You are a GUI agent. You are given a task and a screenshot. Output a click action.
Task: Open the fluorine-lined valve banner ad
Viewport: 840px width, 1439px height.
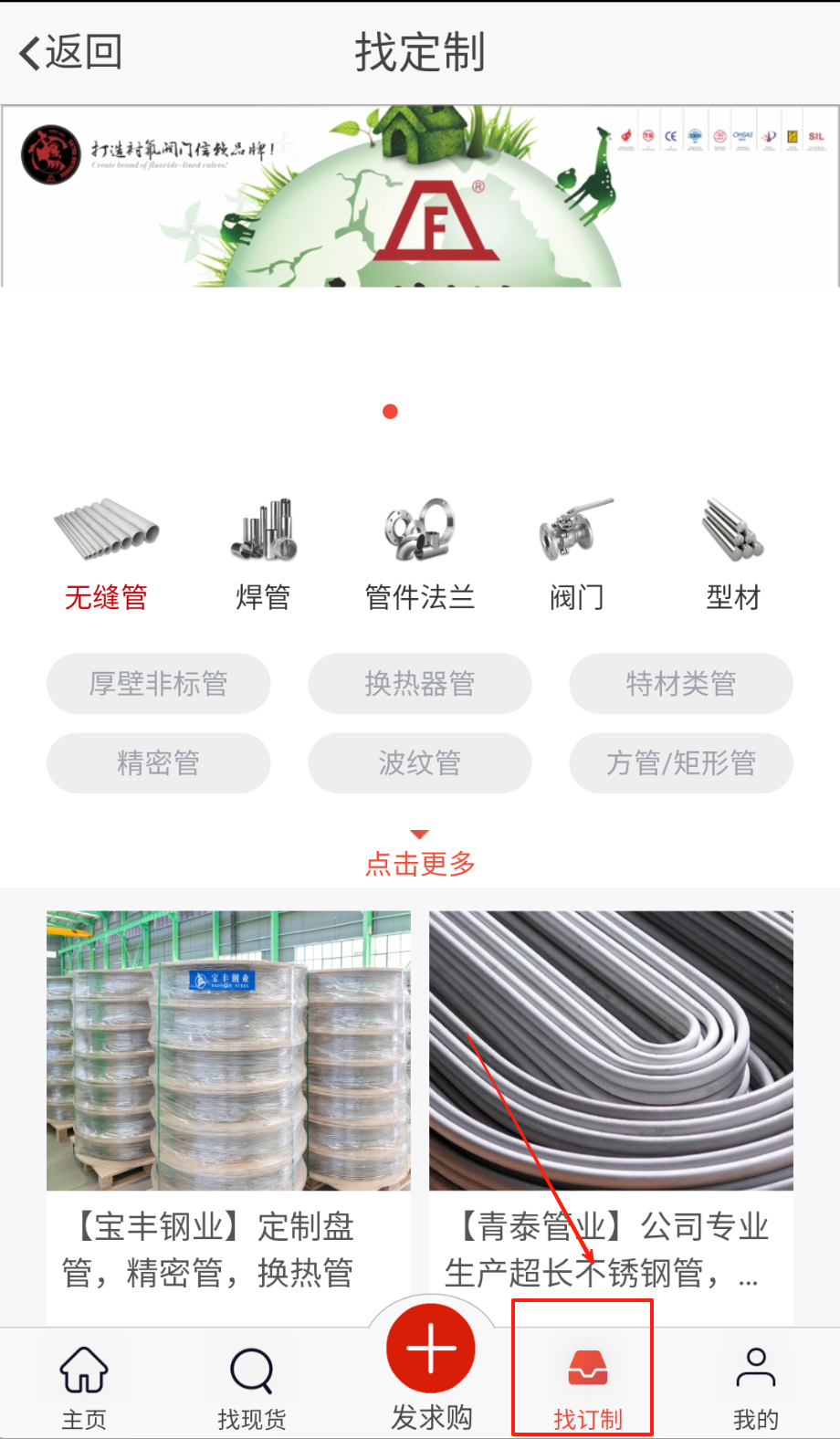[x=420, y=196]
